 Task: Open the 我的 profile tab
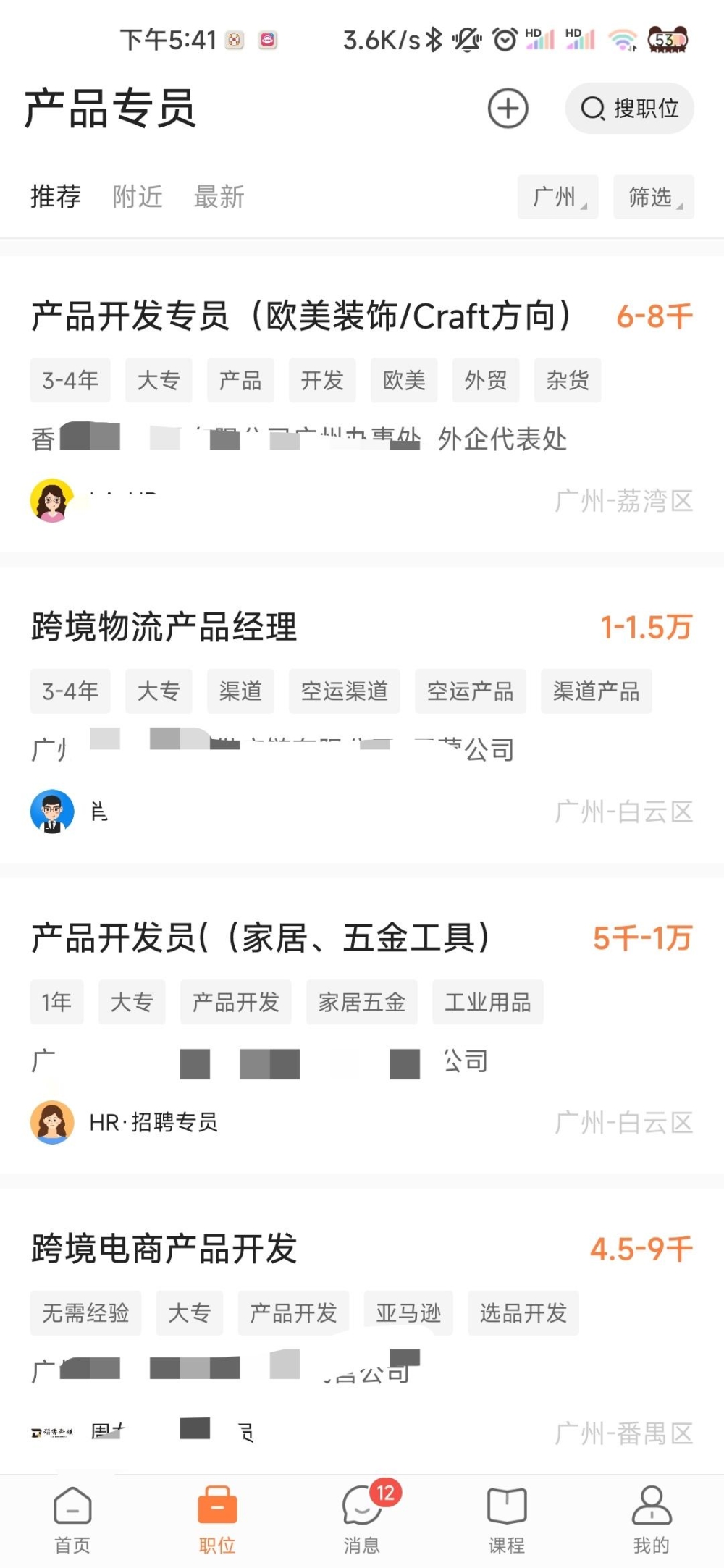(652, 1519)
